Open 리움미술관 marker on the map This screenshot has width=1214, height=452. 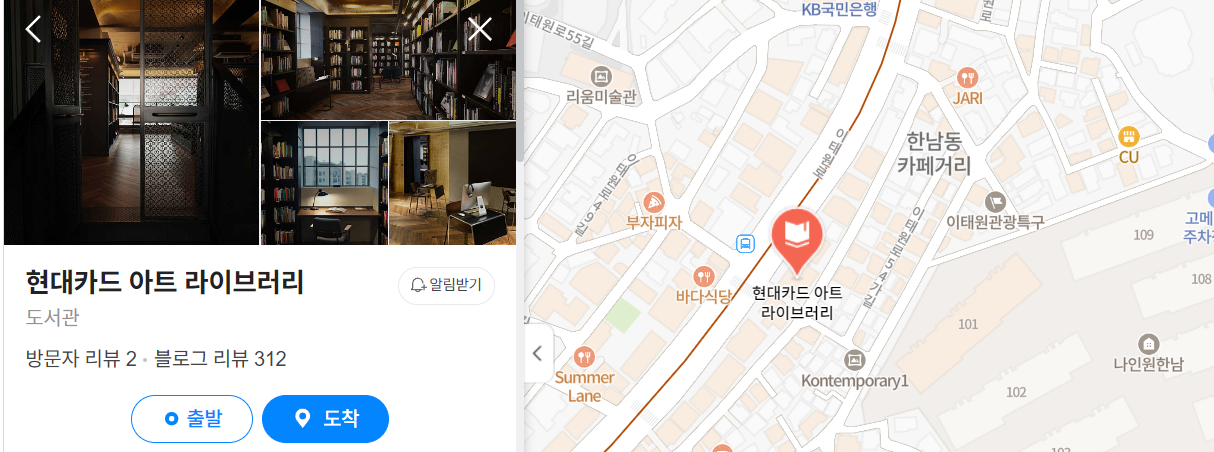[601, 76]
